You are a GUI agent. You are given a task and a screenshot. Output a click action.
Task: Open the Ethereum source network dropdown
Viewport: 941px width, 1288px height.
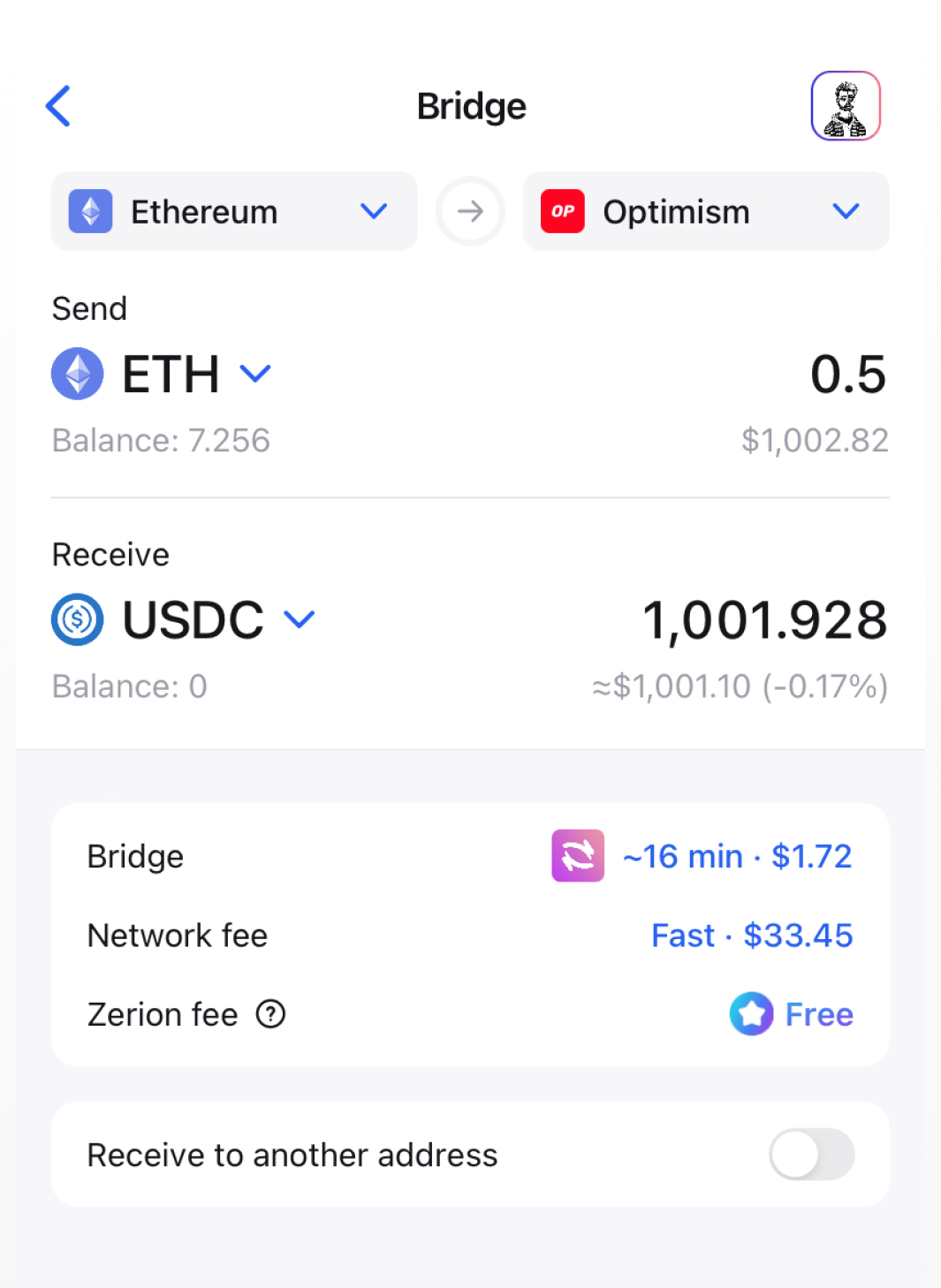(x=375, y=211)
